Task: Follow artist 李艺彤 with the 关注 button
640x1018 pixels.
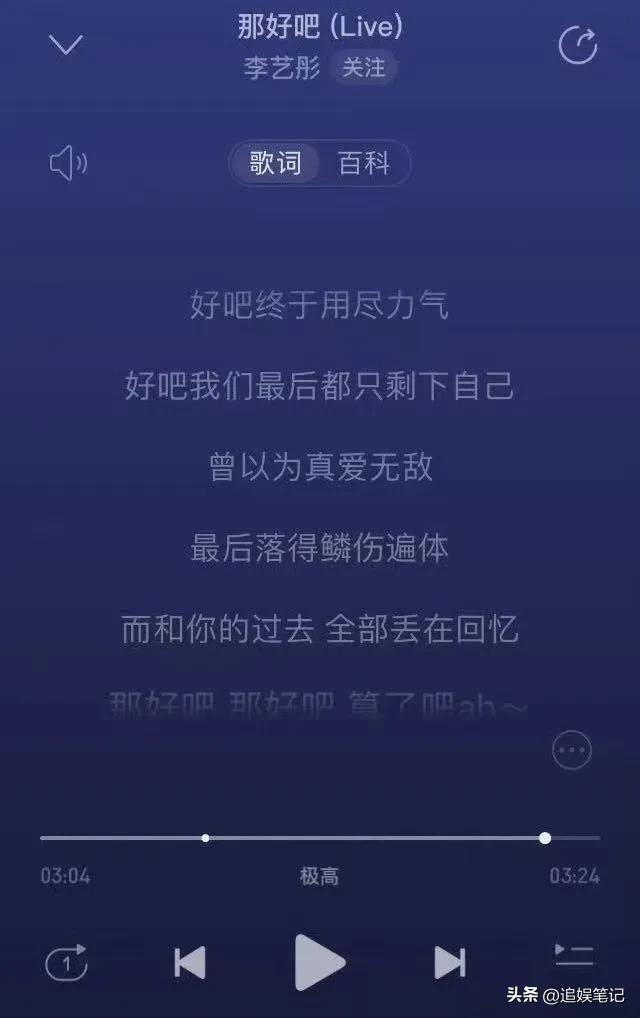Action: [x=363, y=67]
